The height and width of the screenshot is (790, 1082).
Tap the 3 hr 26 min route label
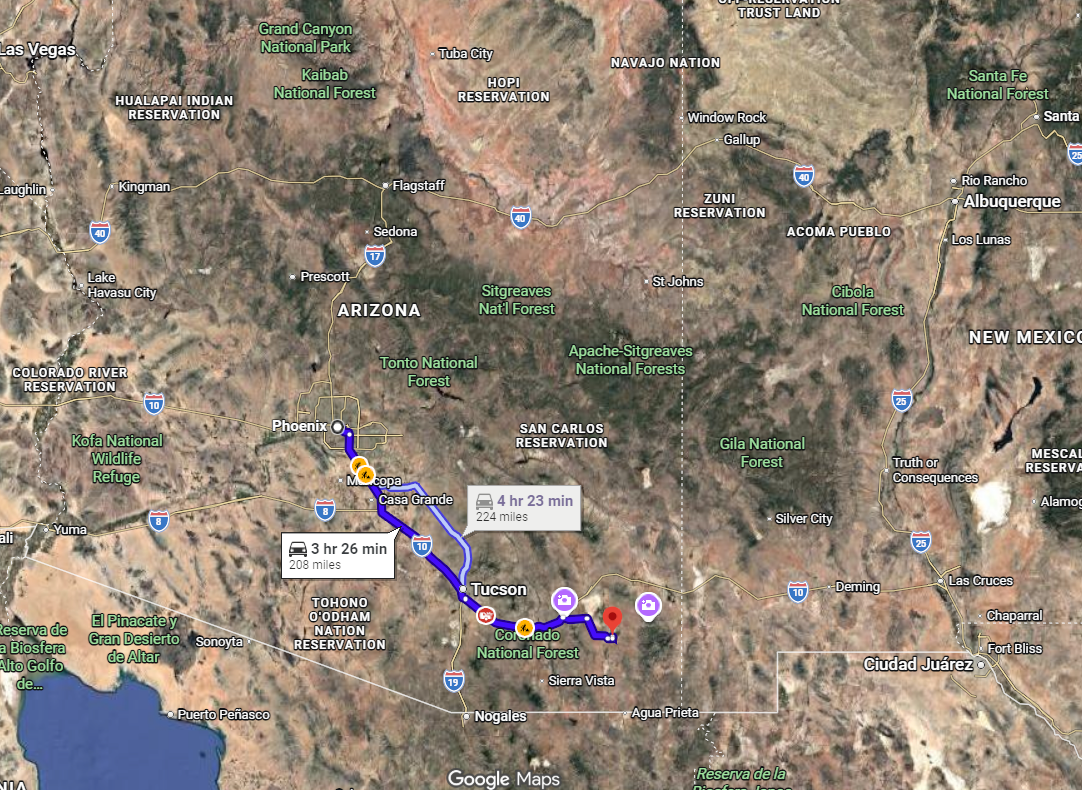(x=337, y=555)
